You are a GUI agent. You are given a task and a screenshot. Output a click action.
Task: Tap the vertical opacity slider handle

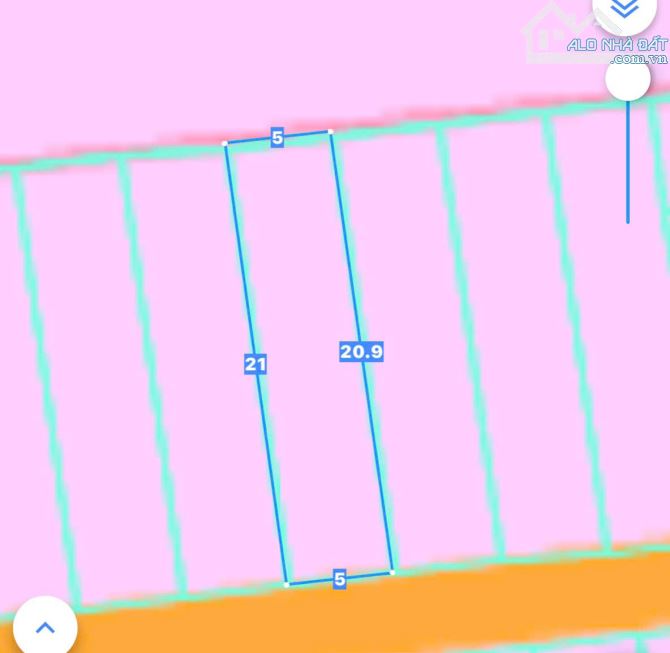point(628,78)
